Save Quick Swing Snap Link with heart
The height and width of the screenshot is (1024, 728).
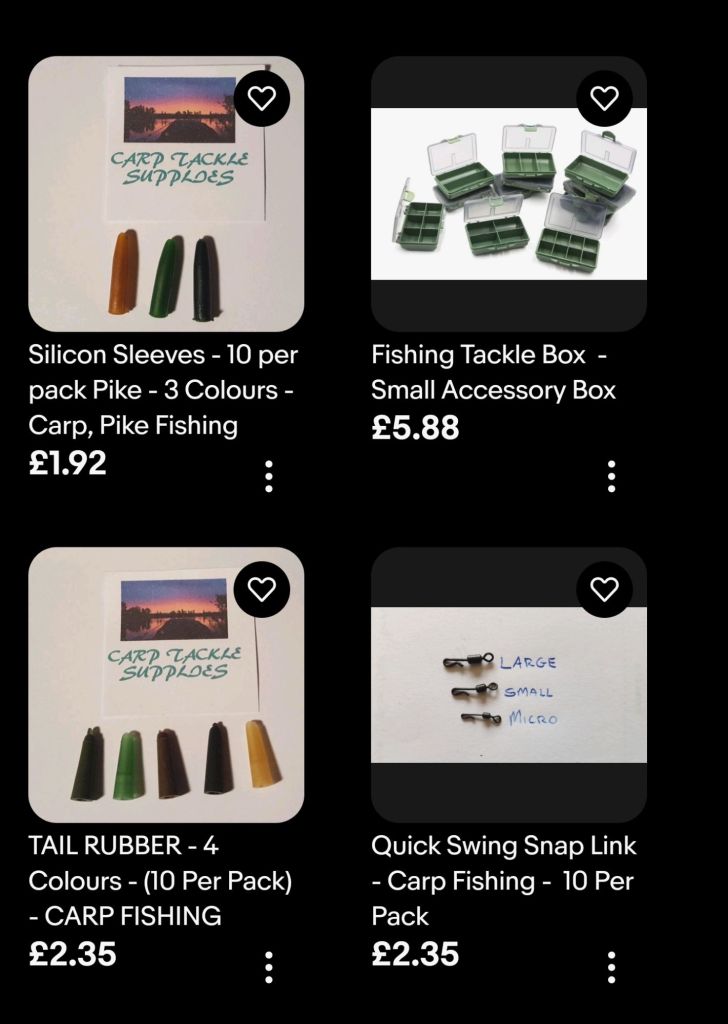pos(604,589)
